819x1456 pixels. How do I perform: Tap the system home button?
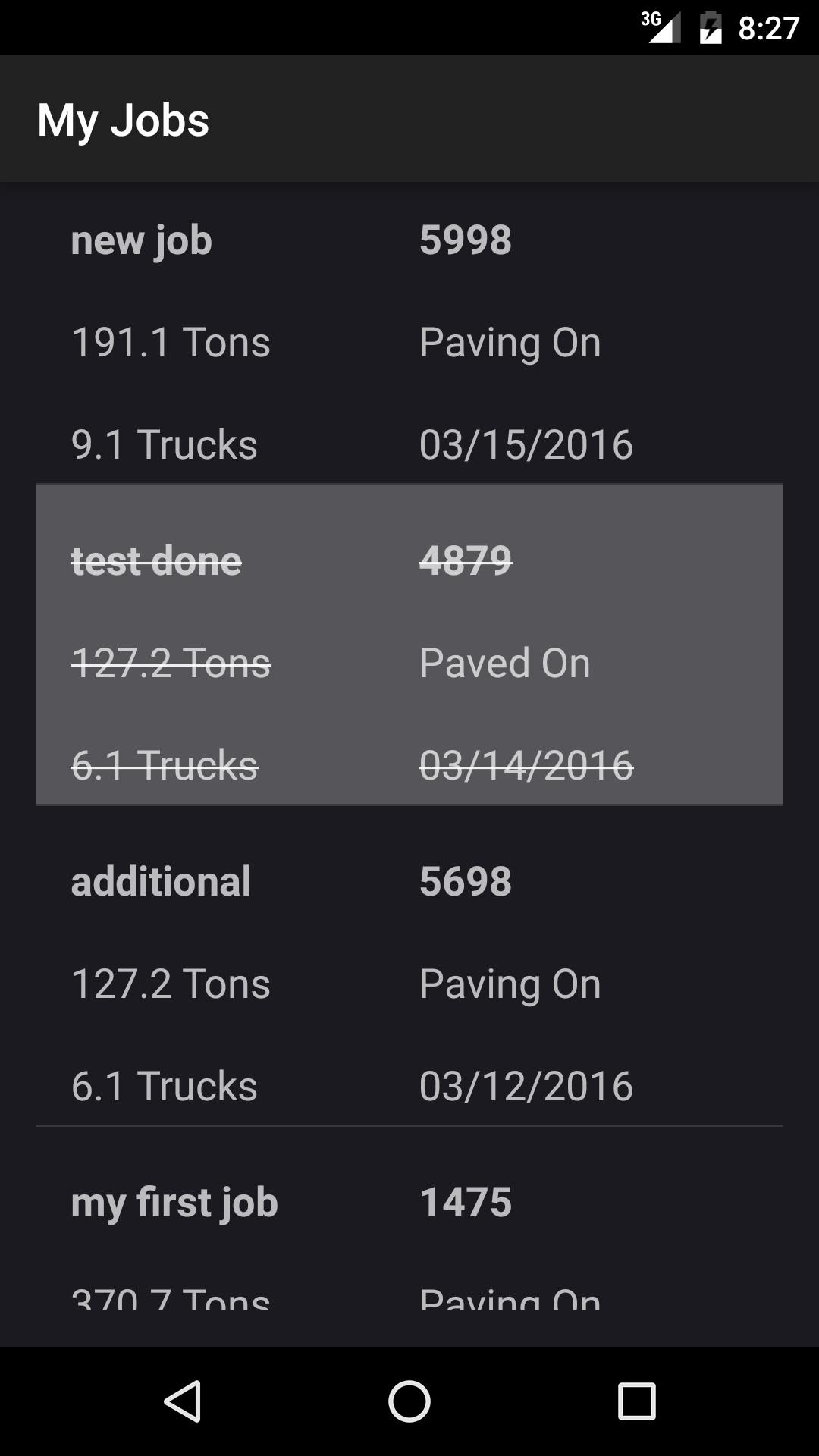point(409,1401)
